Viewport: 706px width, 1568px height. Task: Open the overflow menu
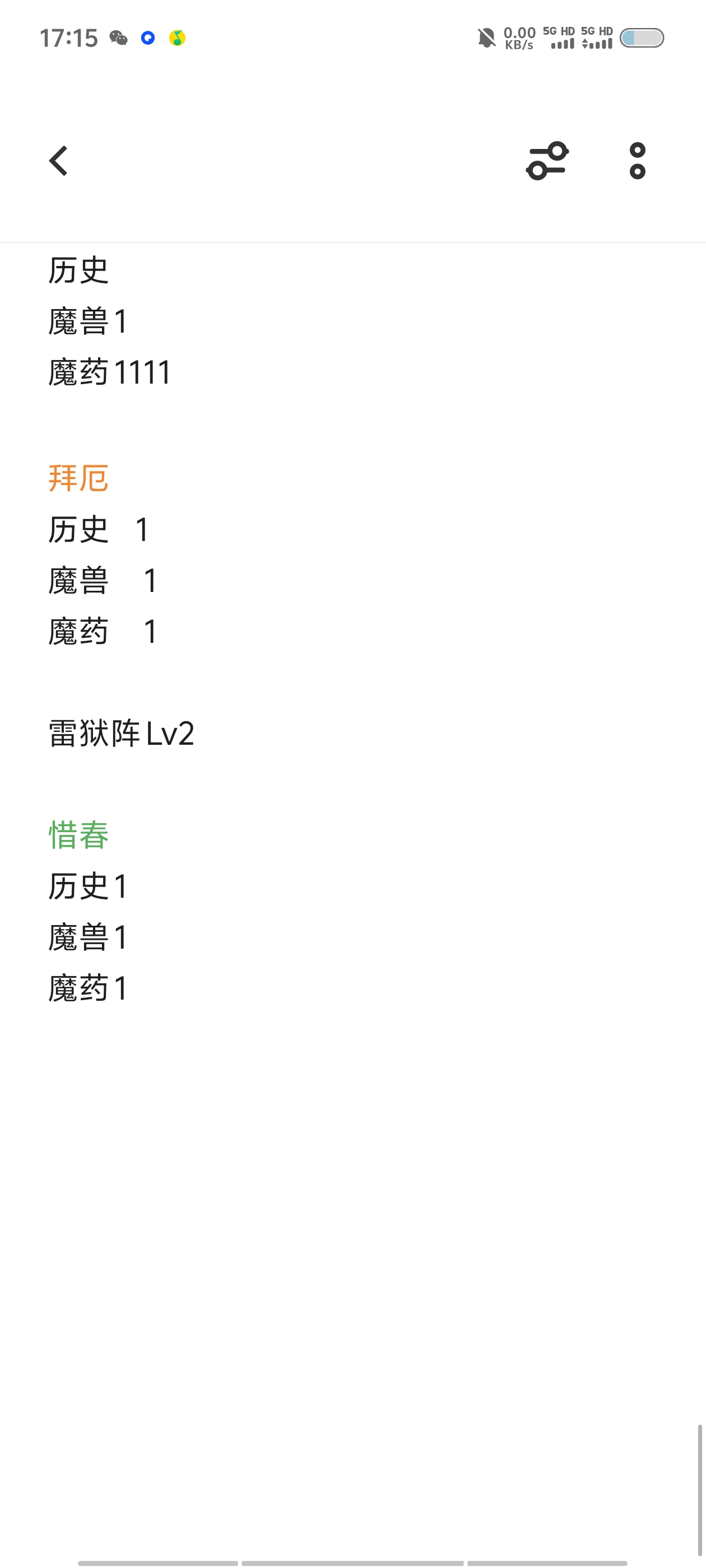(637, 161)
